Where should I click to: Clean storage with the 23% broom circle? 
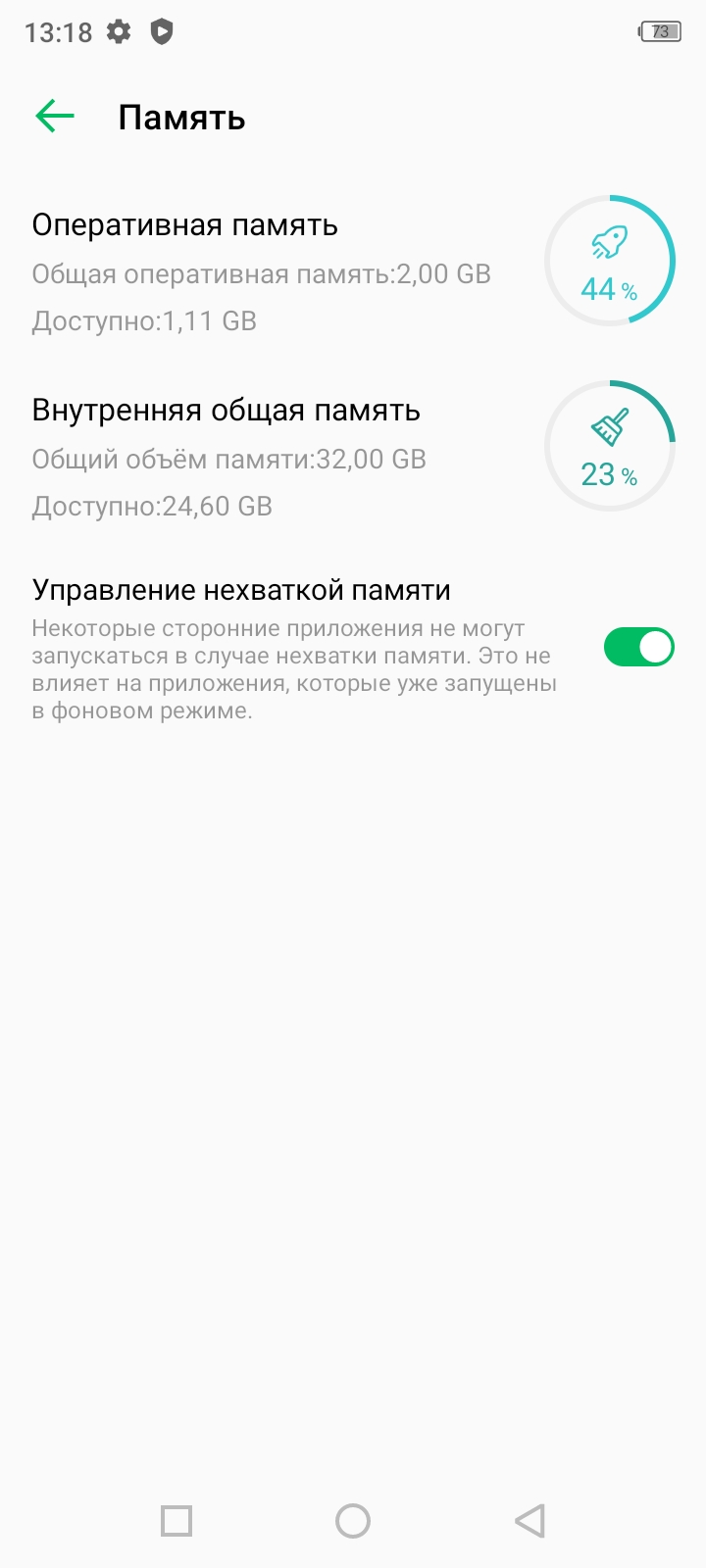coord(609,446)
